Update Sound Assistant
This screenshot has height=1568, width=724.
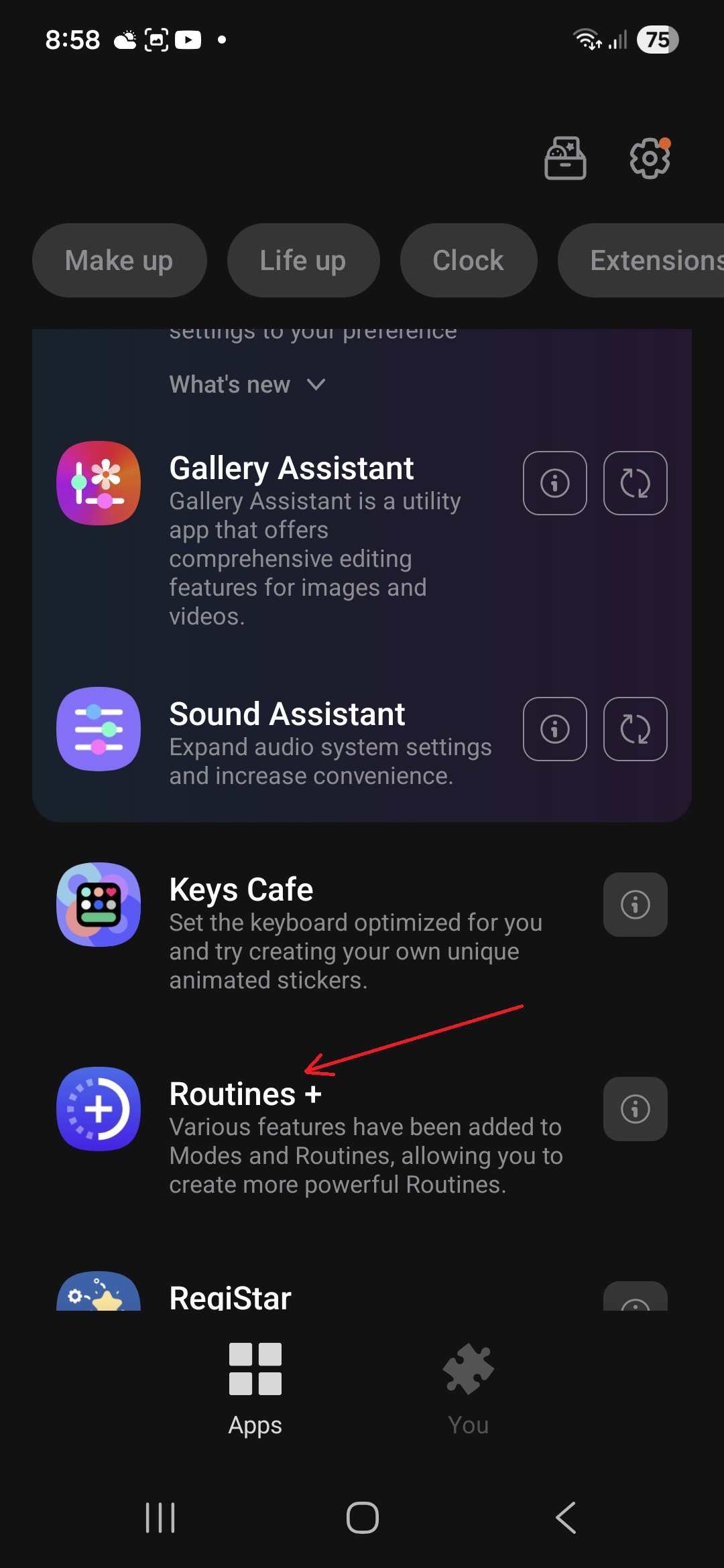click(635, 729)
